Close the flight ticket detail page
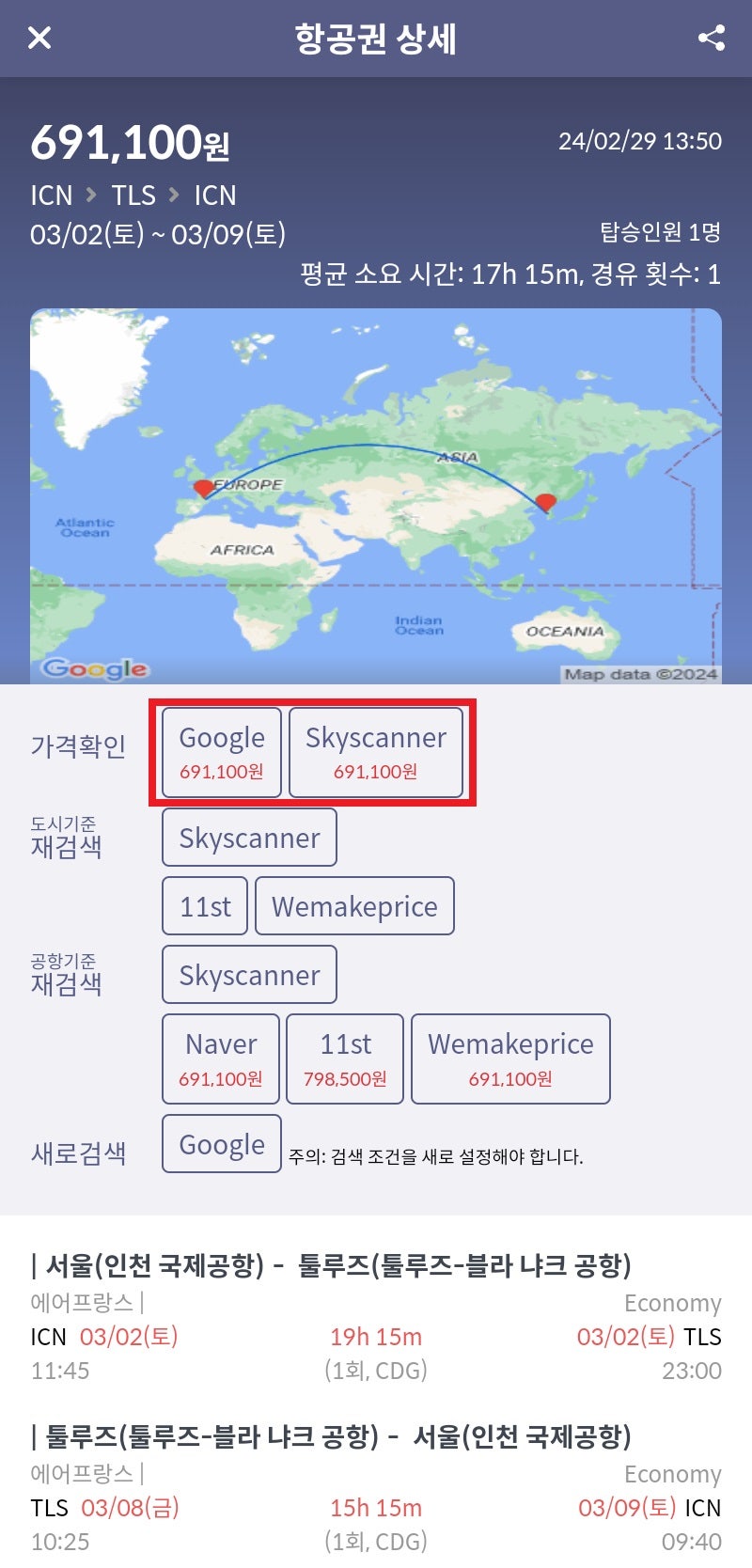Screen dimensions: 752x1568 point(39,38)
